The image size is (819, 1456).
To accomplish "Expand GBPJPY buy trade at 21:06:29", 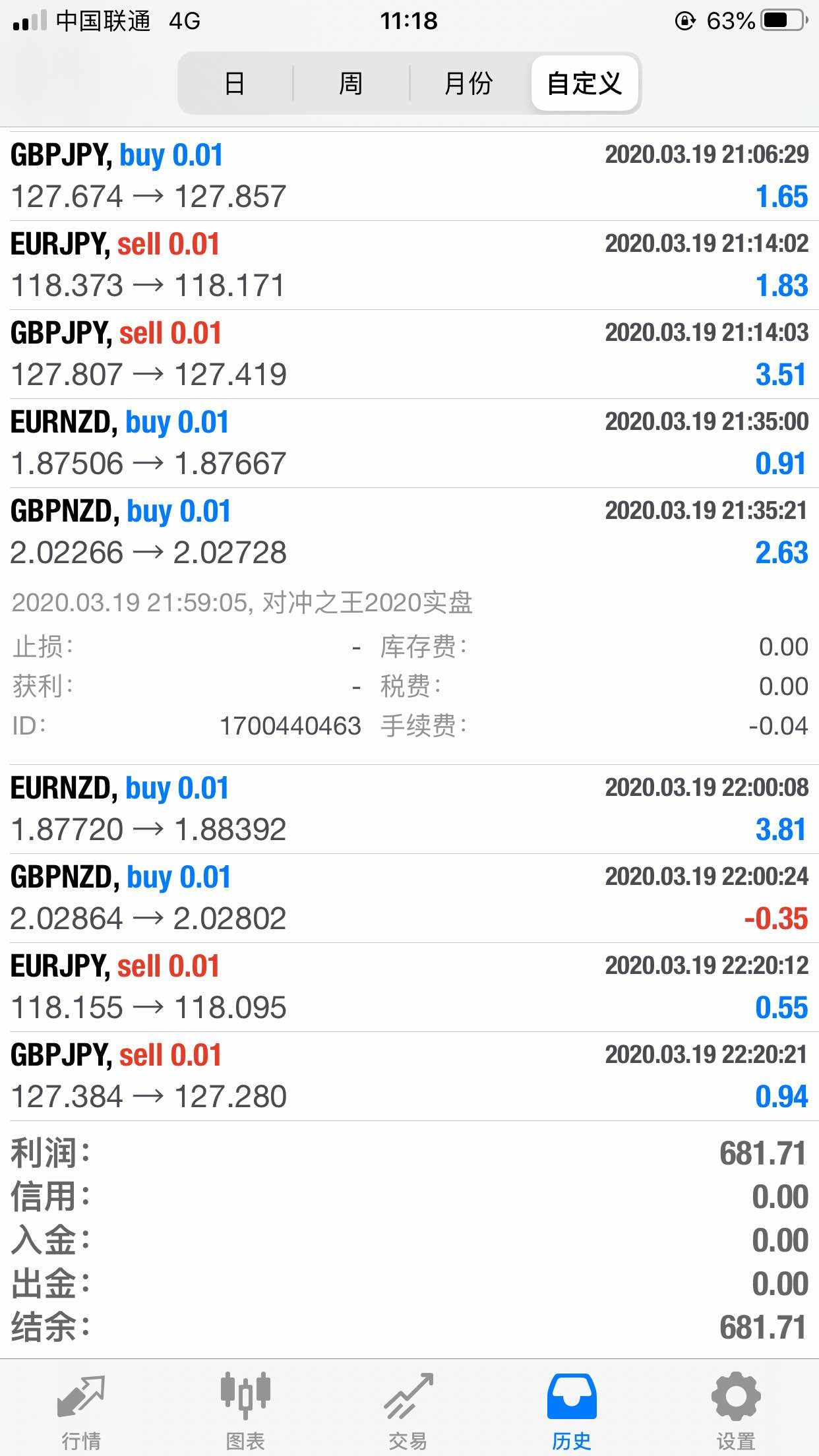I will coord(409,176).
